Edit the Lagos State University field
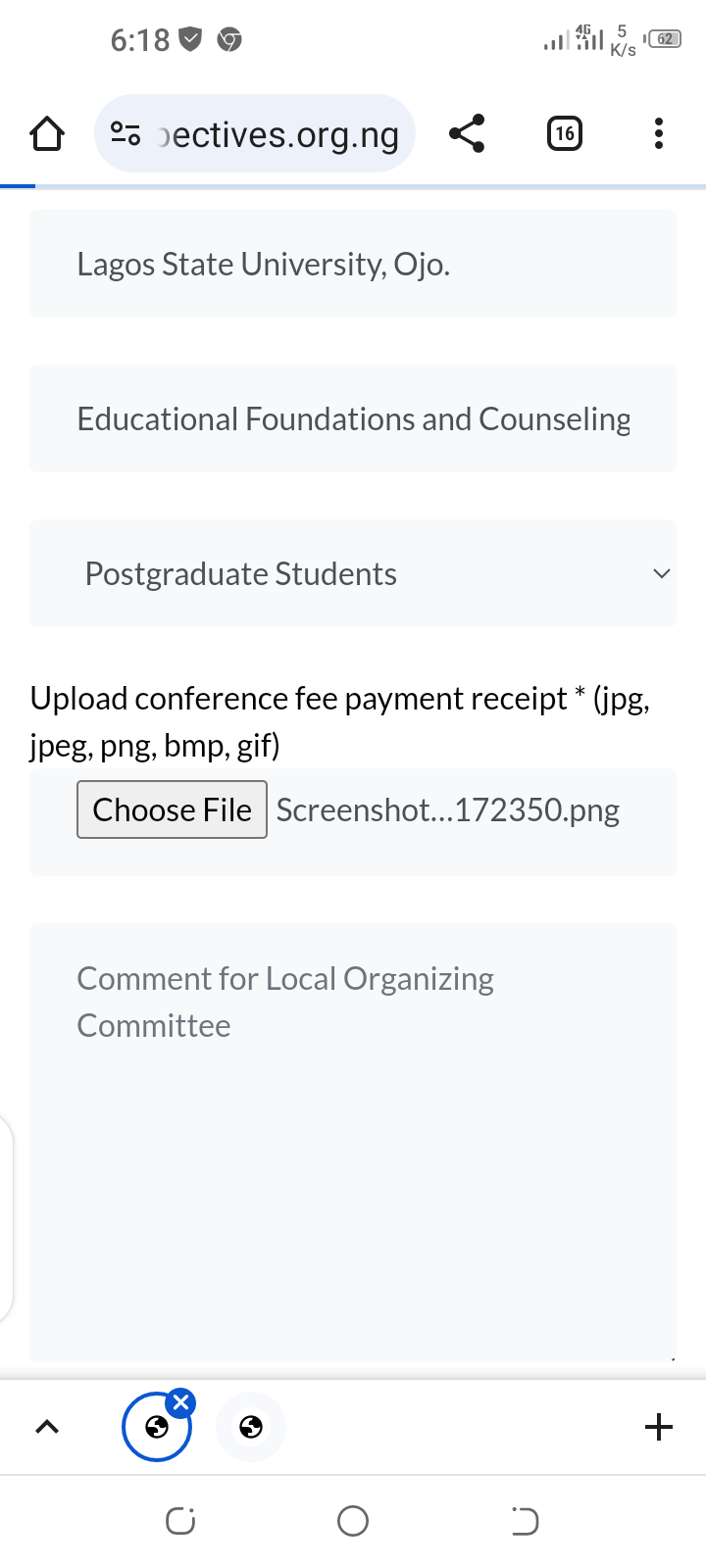The height and width of the screenshot is (1568, 706). pyautogui.click(x=353, y=264)
